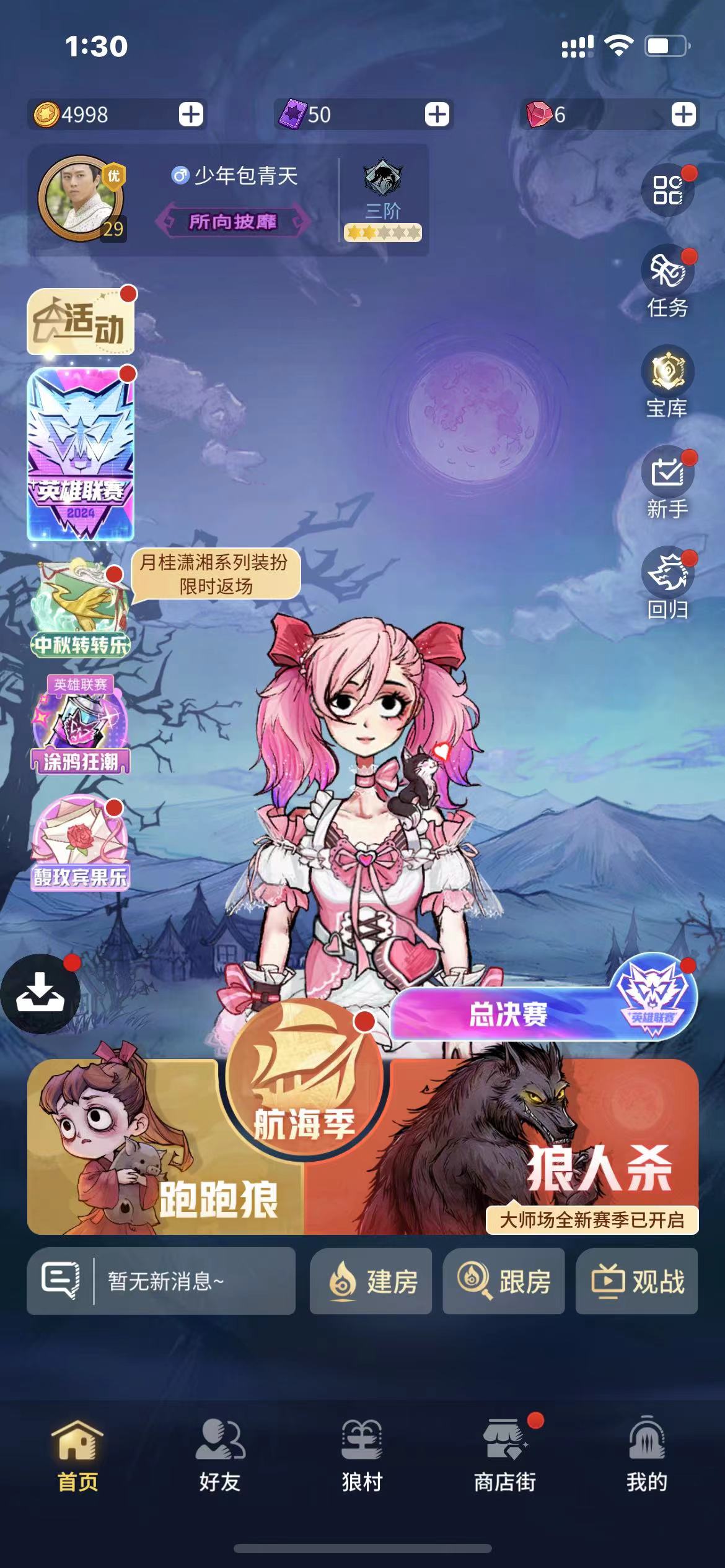Tap the download tray icon
This screenshot has width=725, height=1568.
click(x=40, y=994)
